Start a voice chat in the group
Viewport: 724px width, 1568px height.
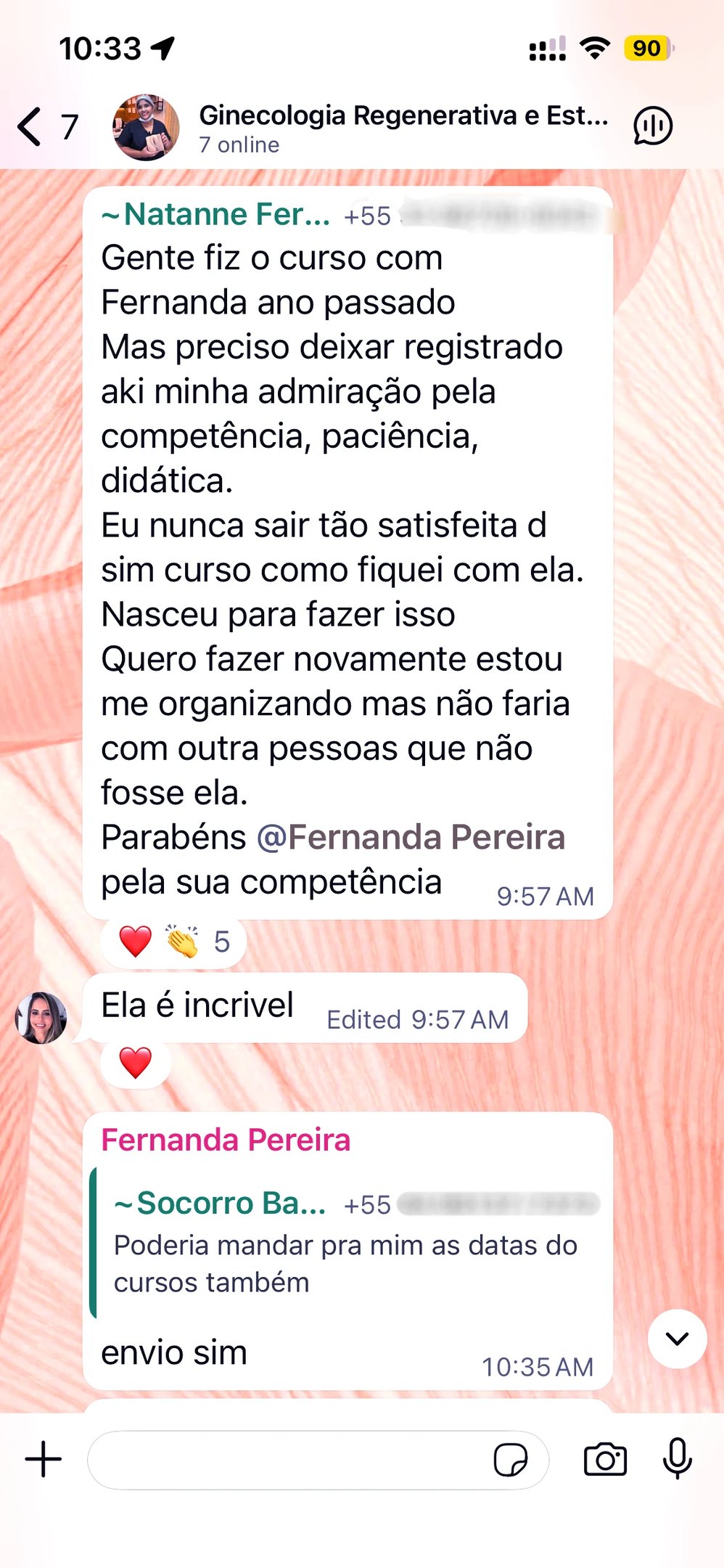coord(653,126)
